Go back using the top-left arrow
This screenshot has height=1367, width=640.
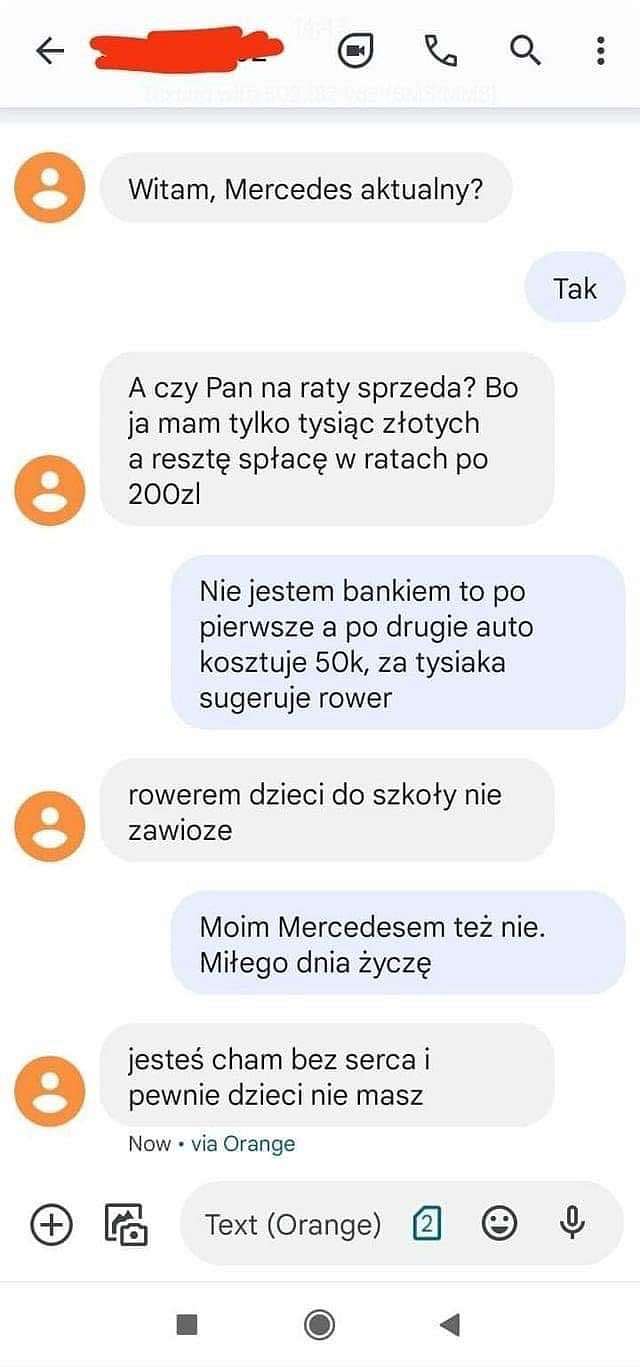50,50
